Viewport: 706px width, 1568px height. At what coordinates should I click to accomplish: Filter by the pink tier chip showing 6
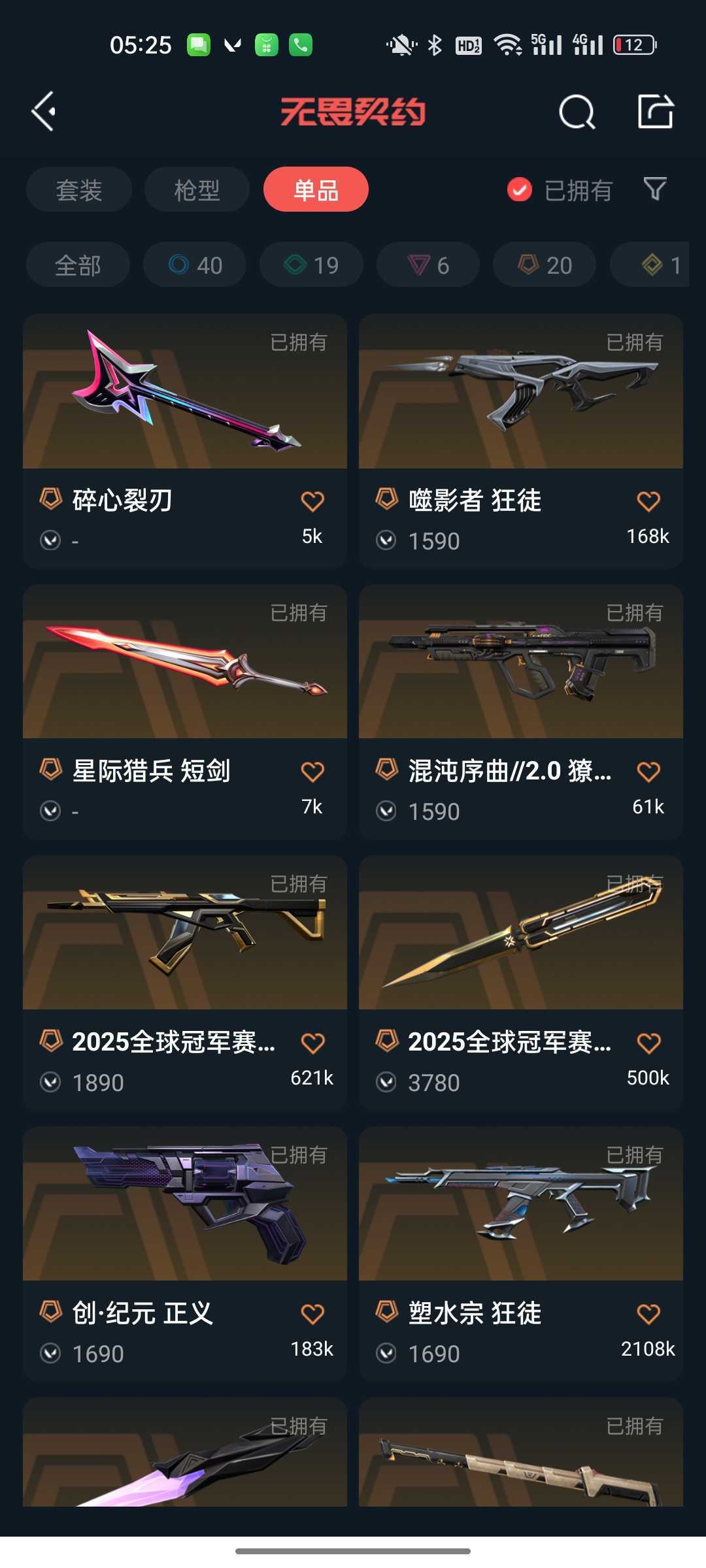[428, 265]
